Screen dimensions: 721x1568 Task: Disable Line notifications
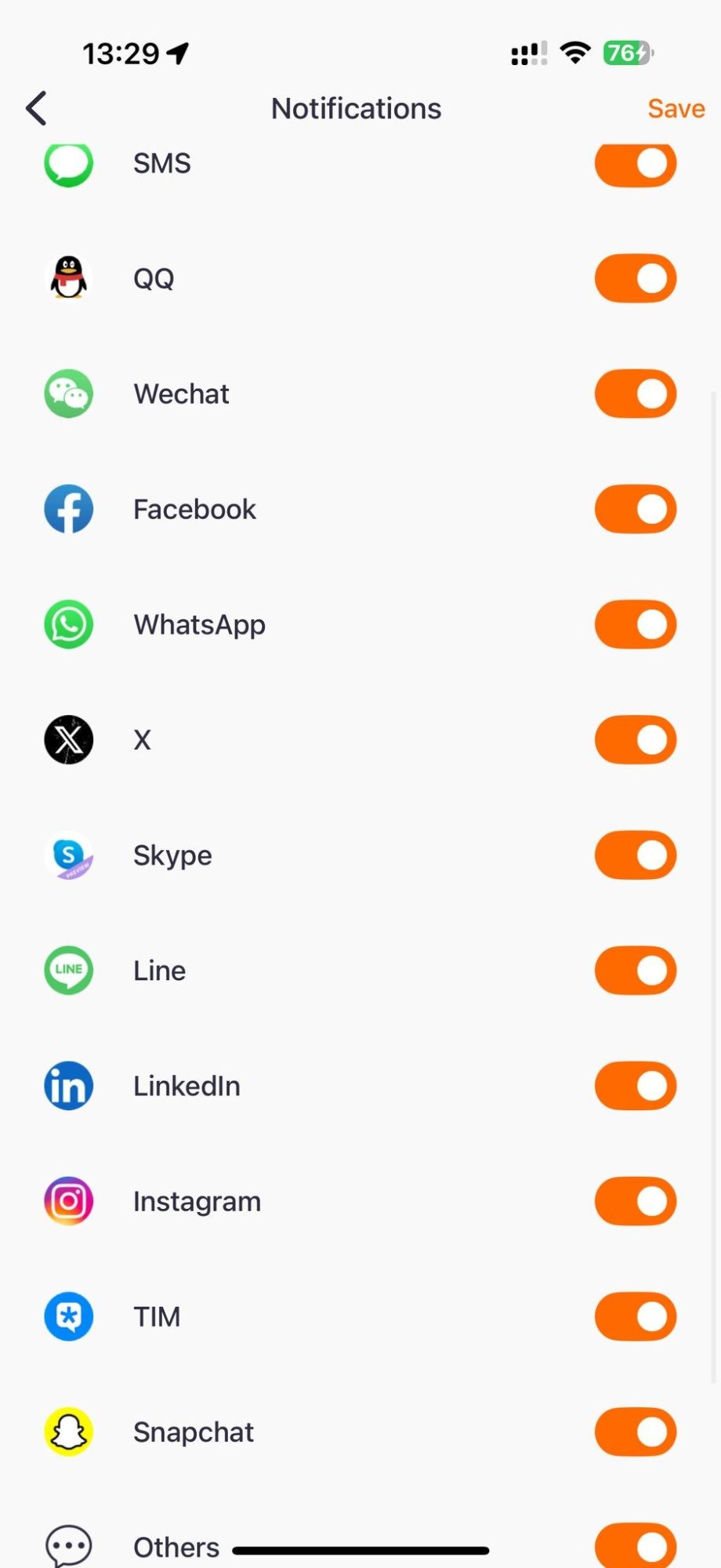[x=635, y=970]
